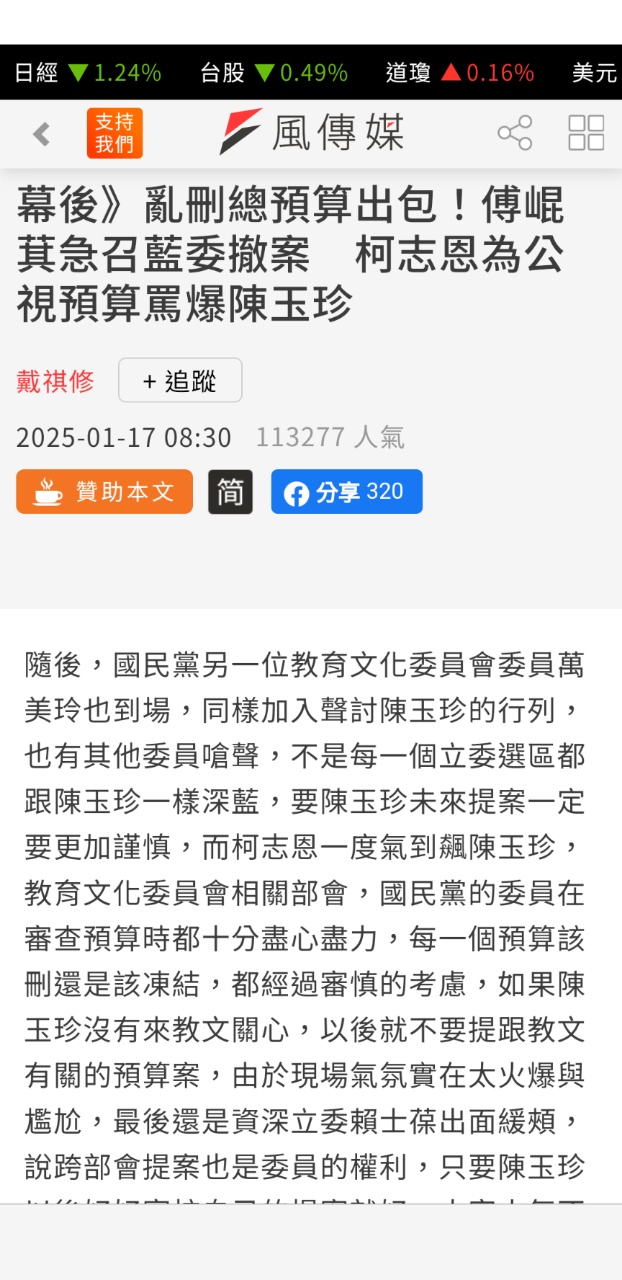Go back using the header arrow
Viewport: 622px width, 1280px height.
pos(42,134)
